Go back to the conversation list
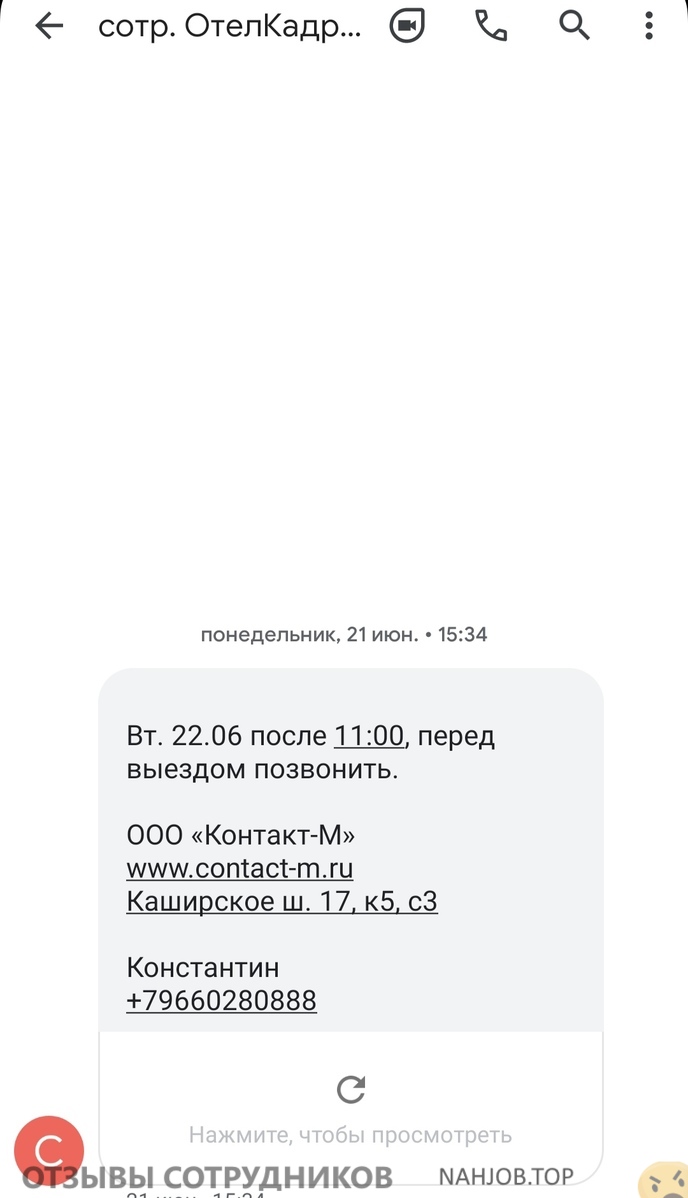 [x=49, y=26]
